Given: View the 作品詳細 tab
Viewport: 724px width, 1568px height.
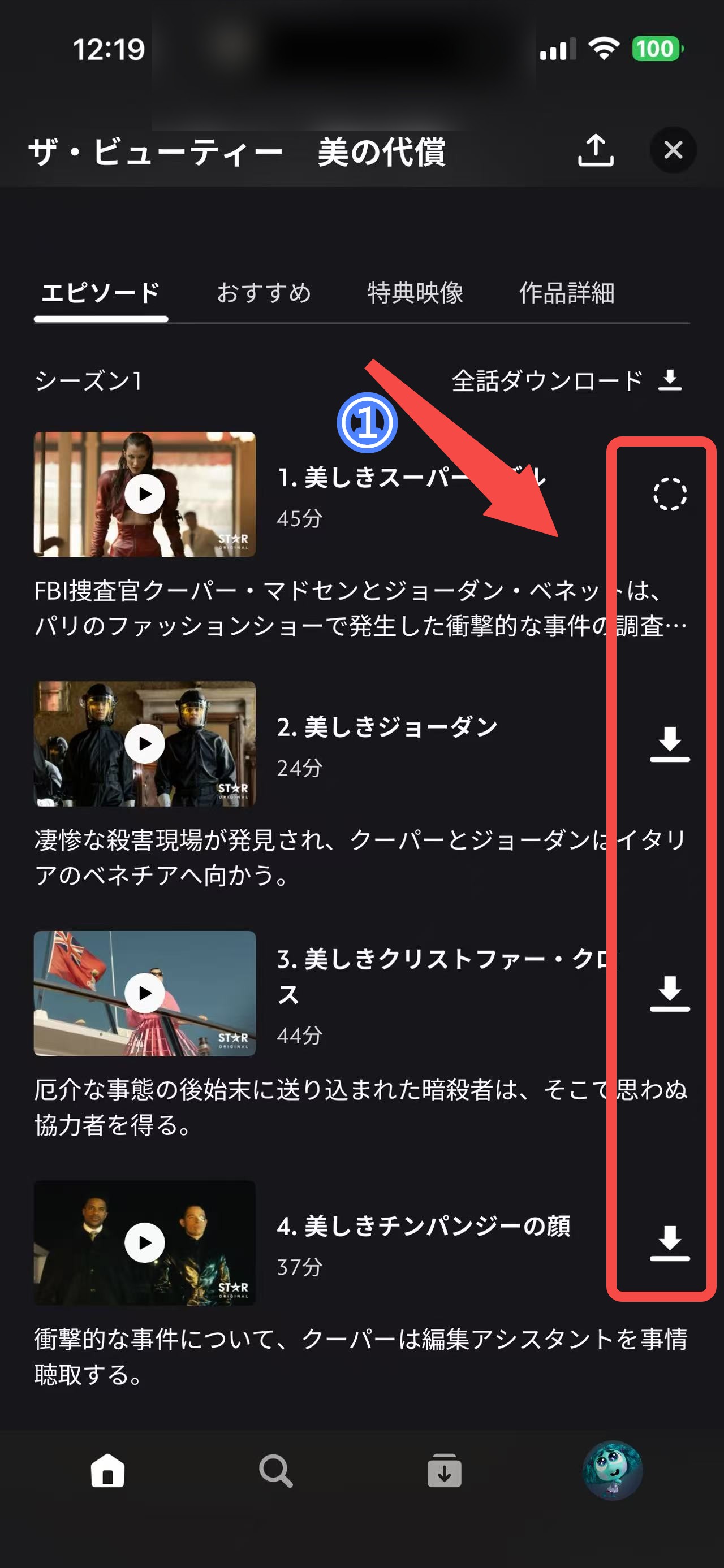Looking at the screenshot, I should [567, 294].
